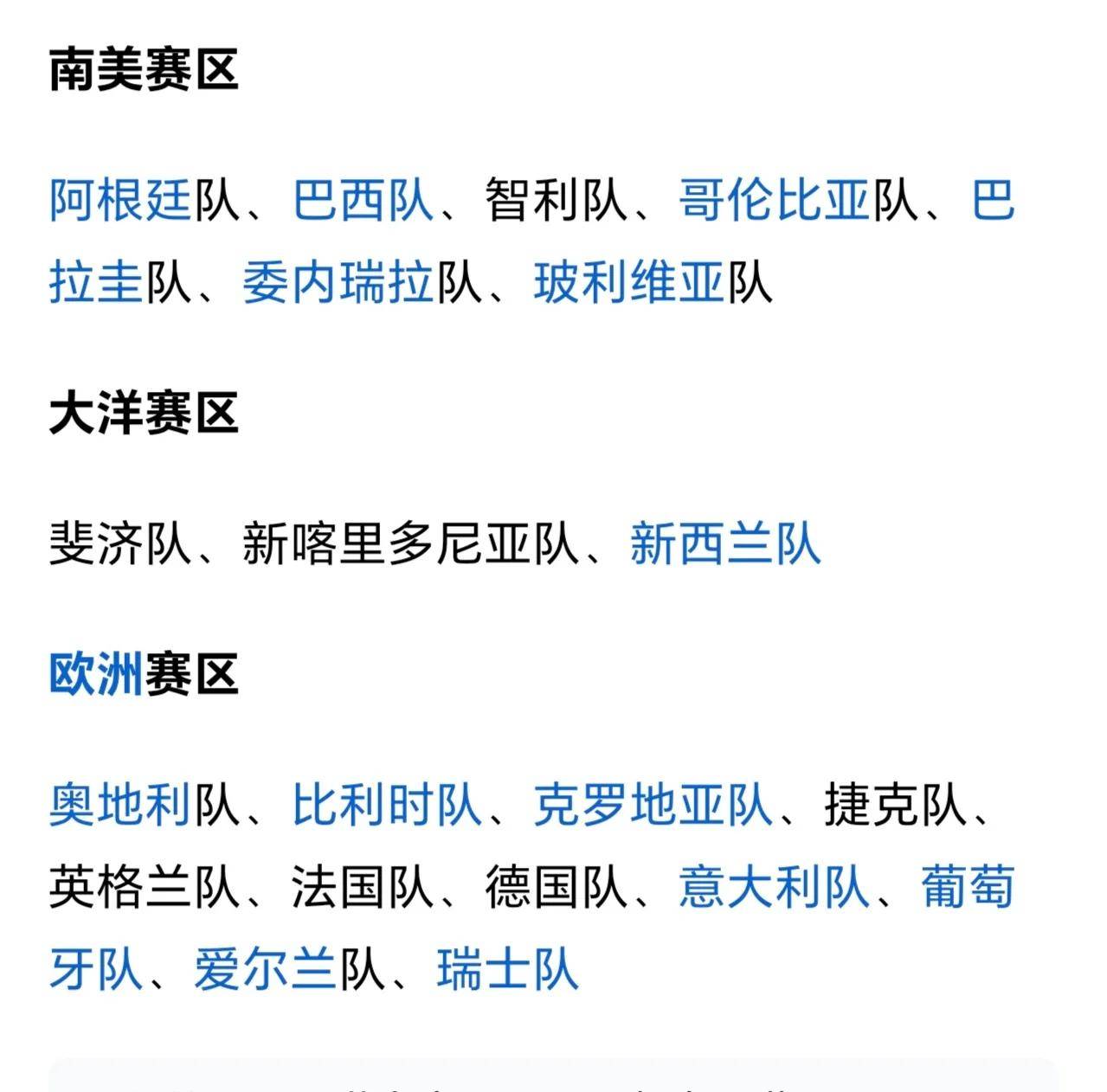Open the 葡萄牙队 link
1107x1092 pixels.
(x=967, y=887)
